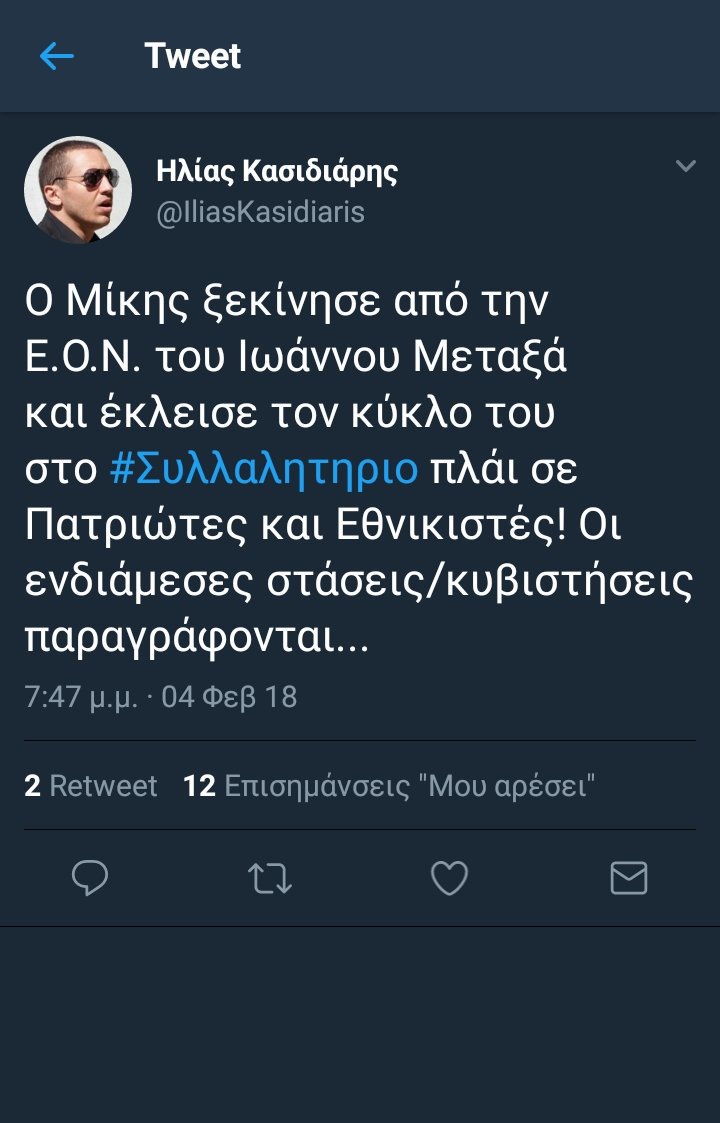Share tweet via direct message envelope
The image size is (720, 1123).
(x=628, y=879)
